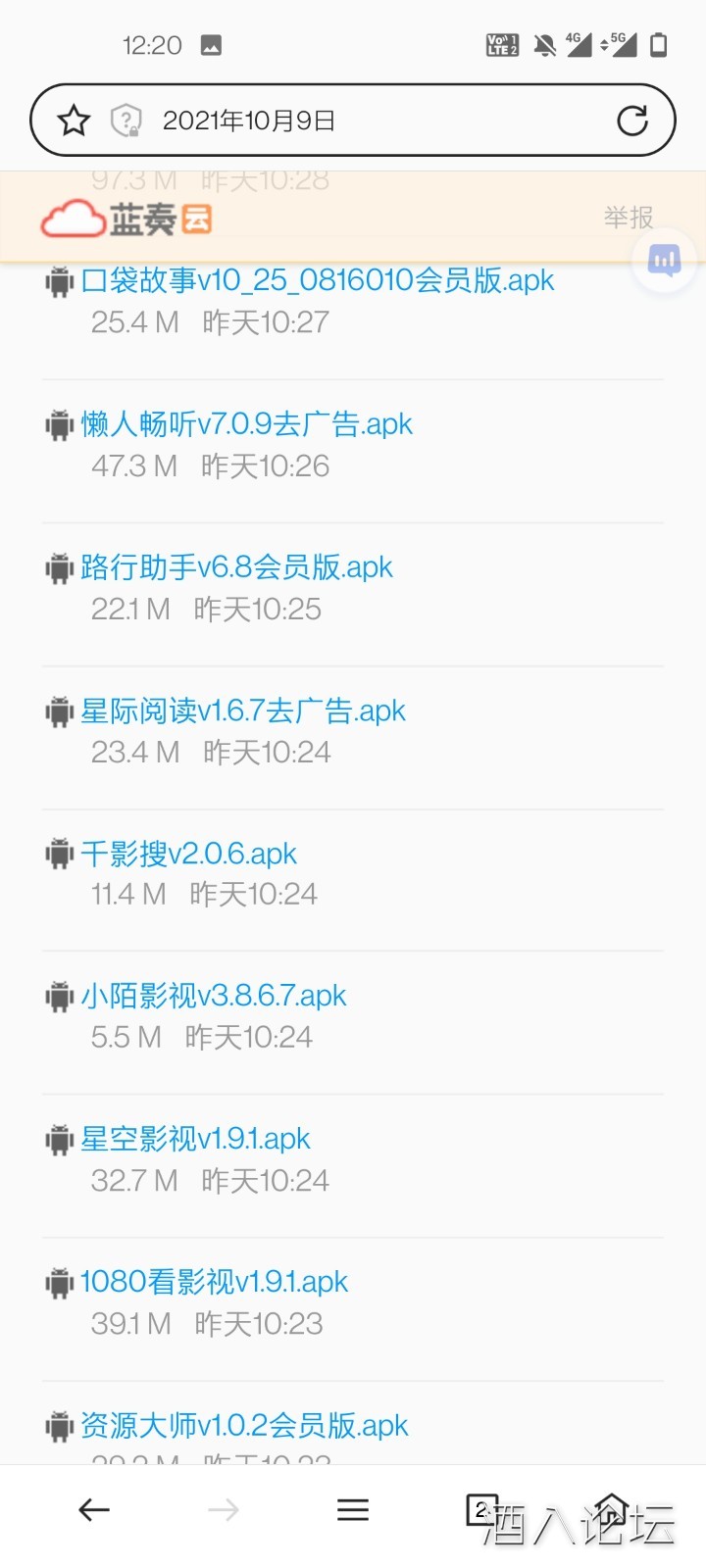Download 懒人畅听v7.0.9去广告.apk

tap(246, 423)
